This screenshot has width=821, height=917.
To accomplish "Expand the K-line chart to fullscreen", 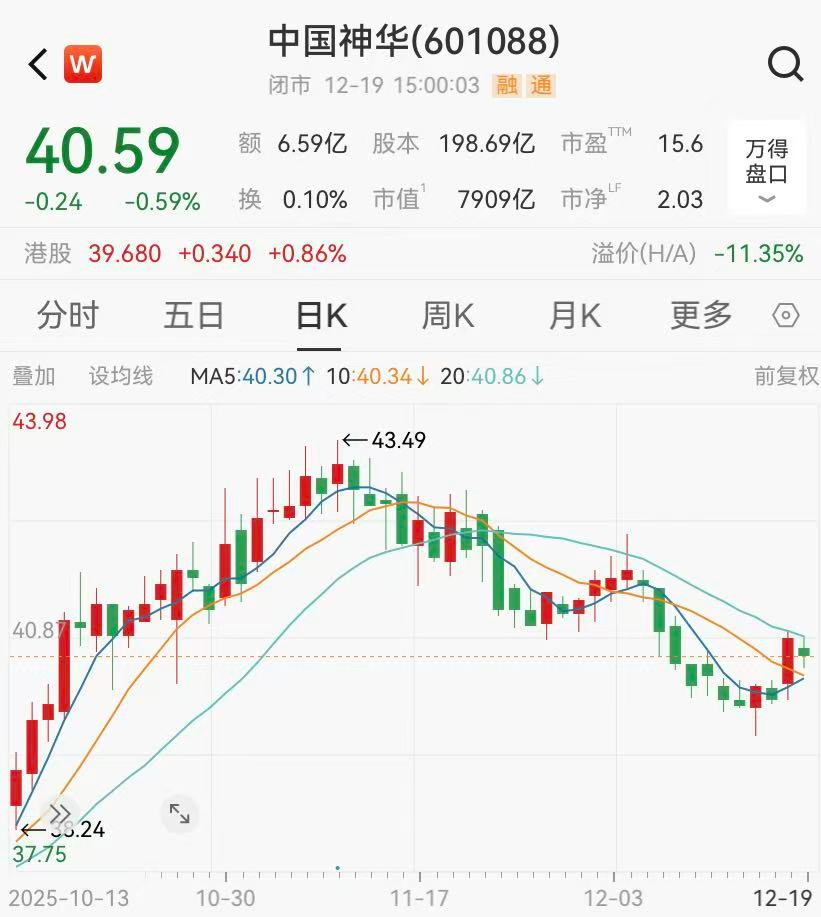I will (179, 814).
